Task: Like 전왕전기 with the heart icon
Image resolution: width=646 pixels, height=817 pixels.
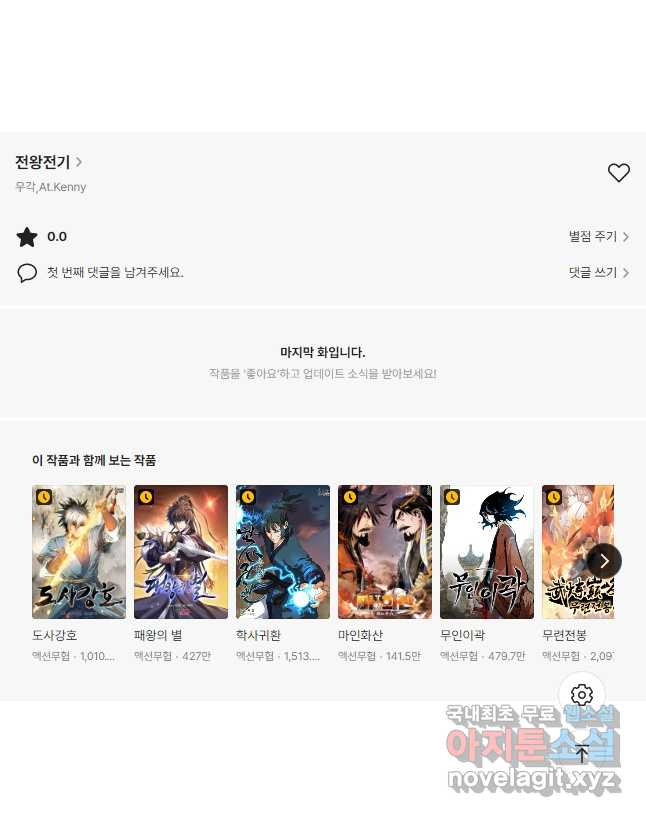Action: pos(619,173)
